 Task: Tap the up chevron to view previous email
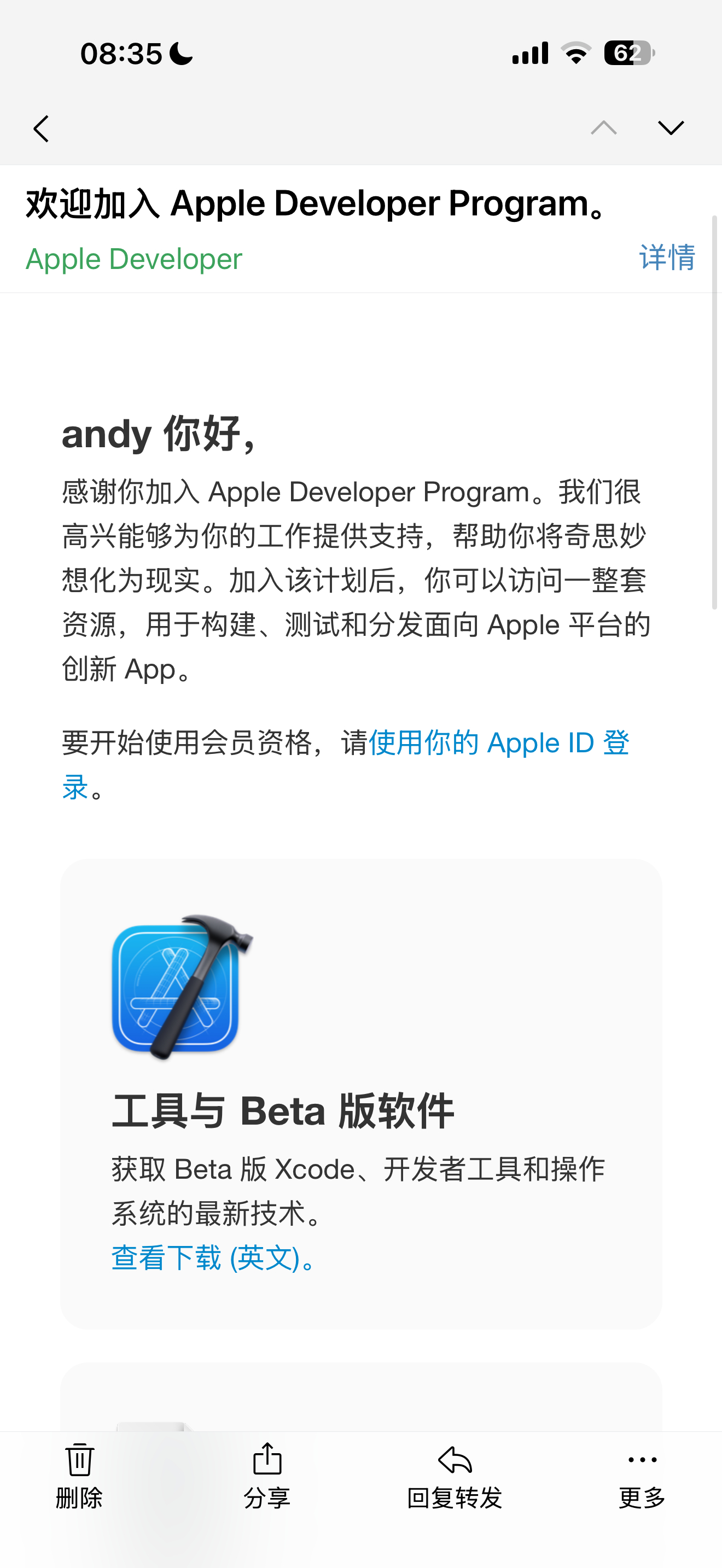[x=603, y=127]
